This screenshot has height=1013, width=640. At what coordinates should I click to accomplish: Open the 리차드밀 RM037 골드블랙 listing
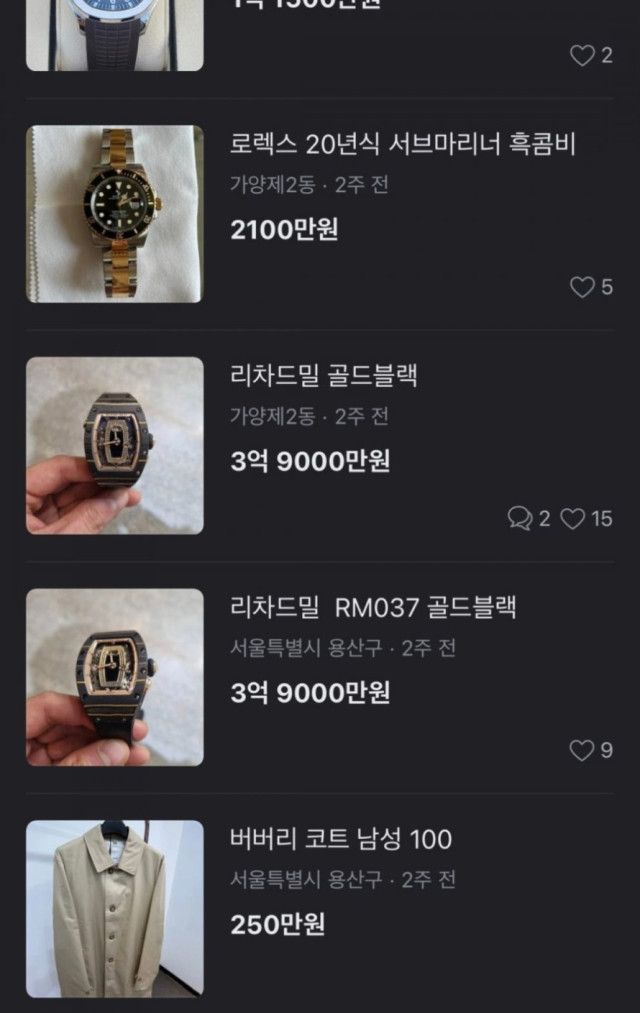pyautogui.click(x=373, y=607)
